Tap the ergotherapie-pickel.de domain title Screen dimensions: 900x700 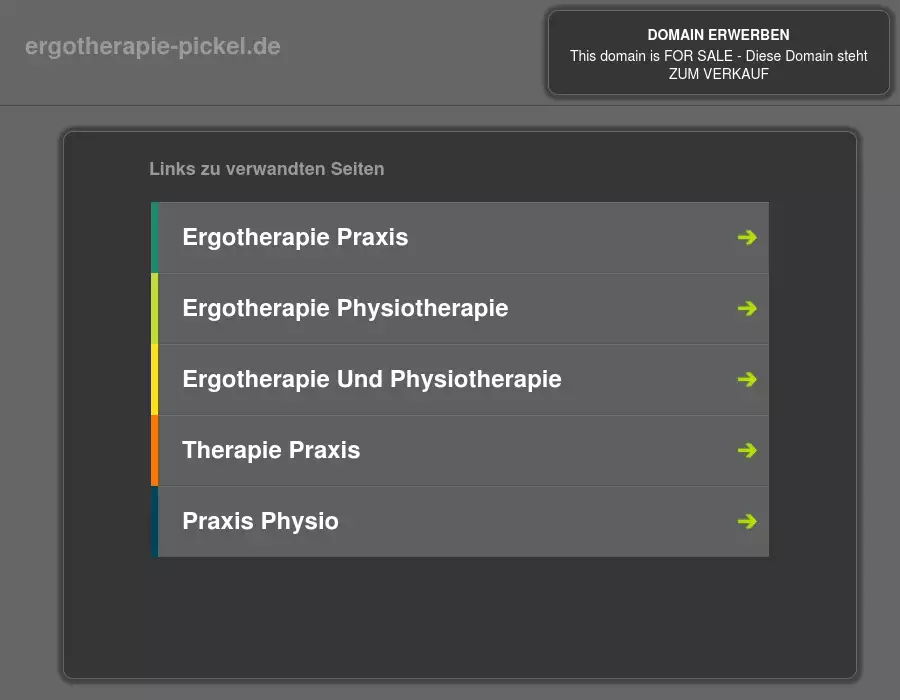[152, 46]
